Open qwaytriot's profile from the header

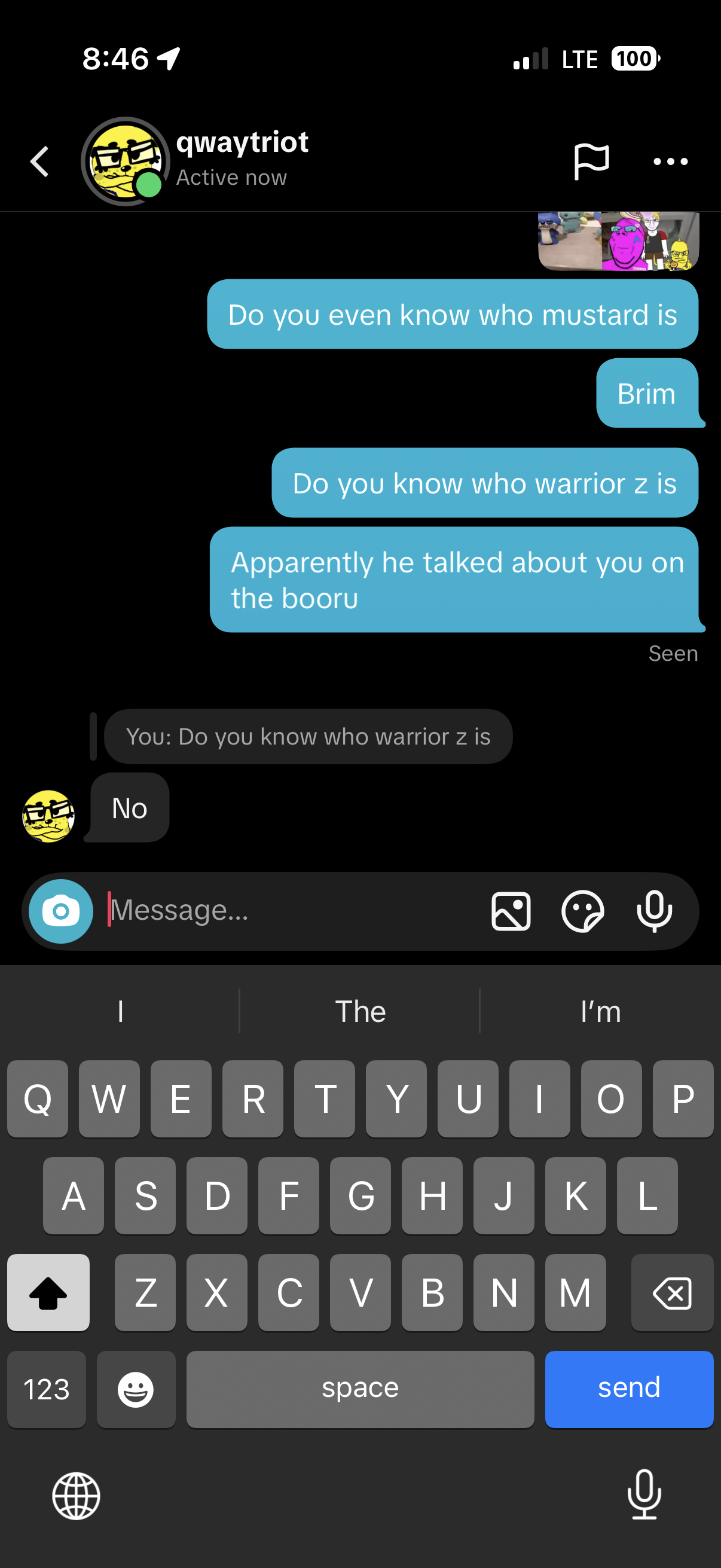(241, 158)
